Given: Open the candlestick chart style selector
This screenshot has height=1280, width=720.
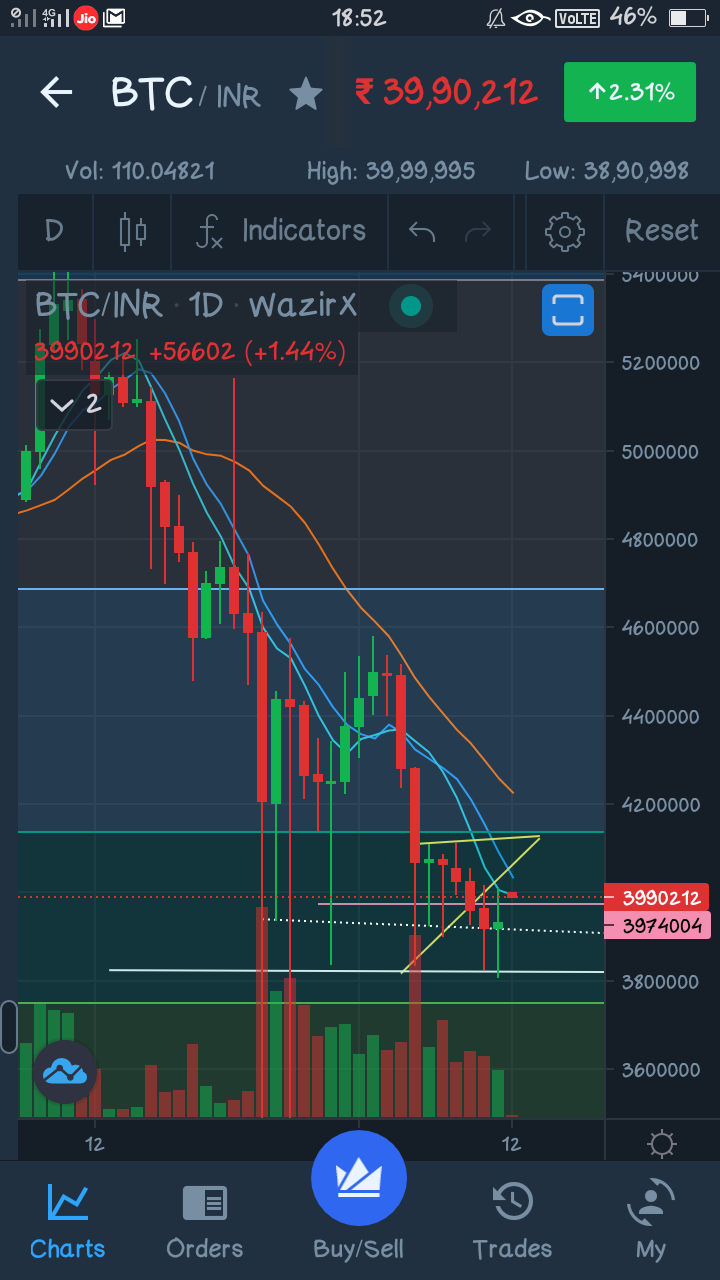Looking at the screenshot, I should tap(132, 231).
